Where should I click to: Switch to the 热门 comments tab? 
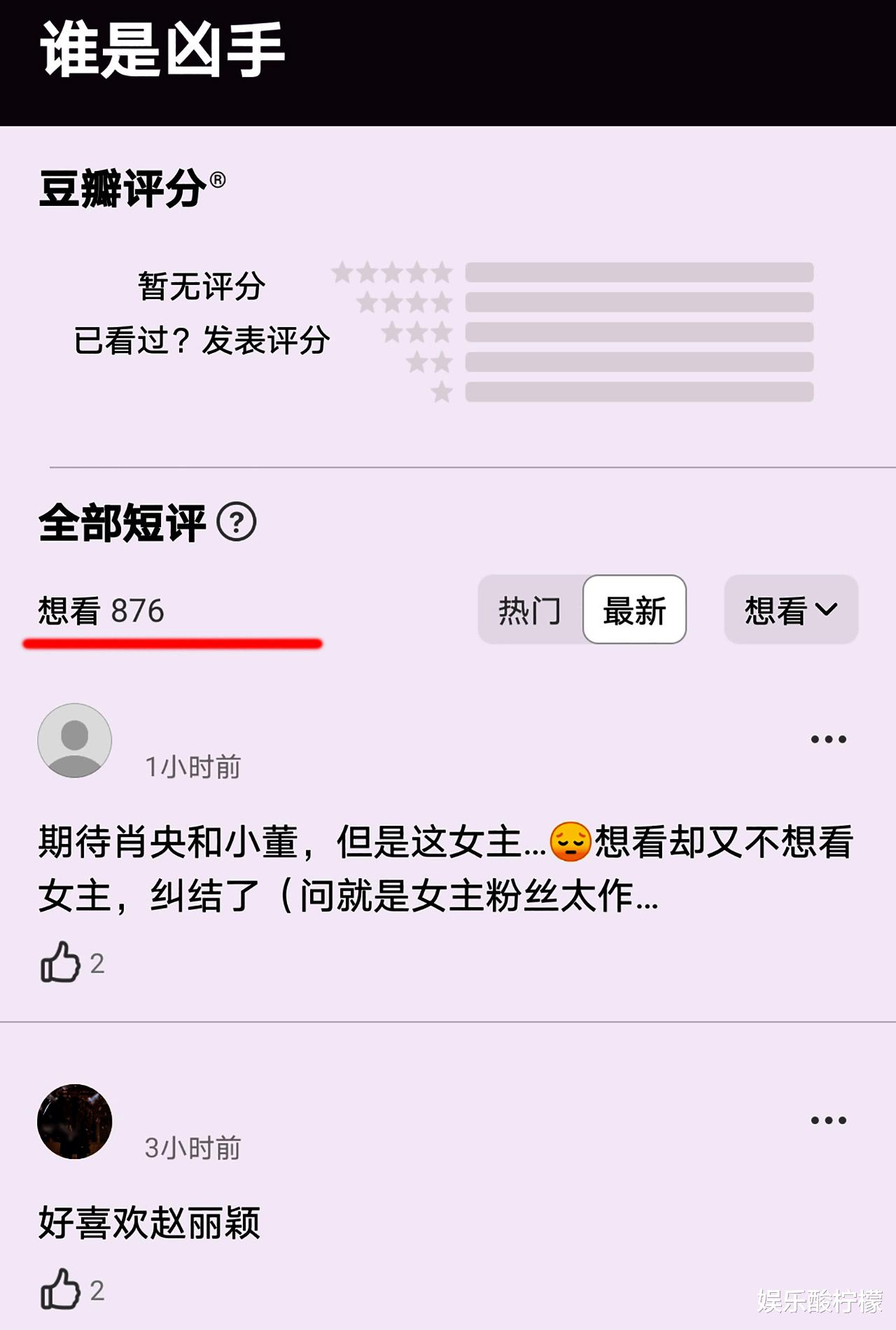coord(530,610)
